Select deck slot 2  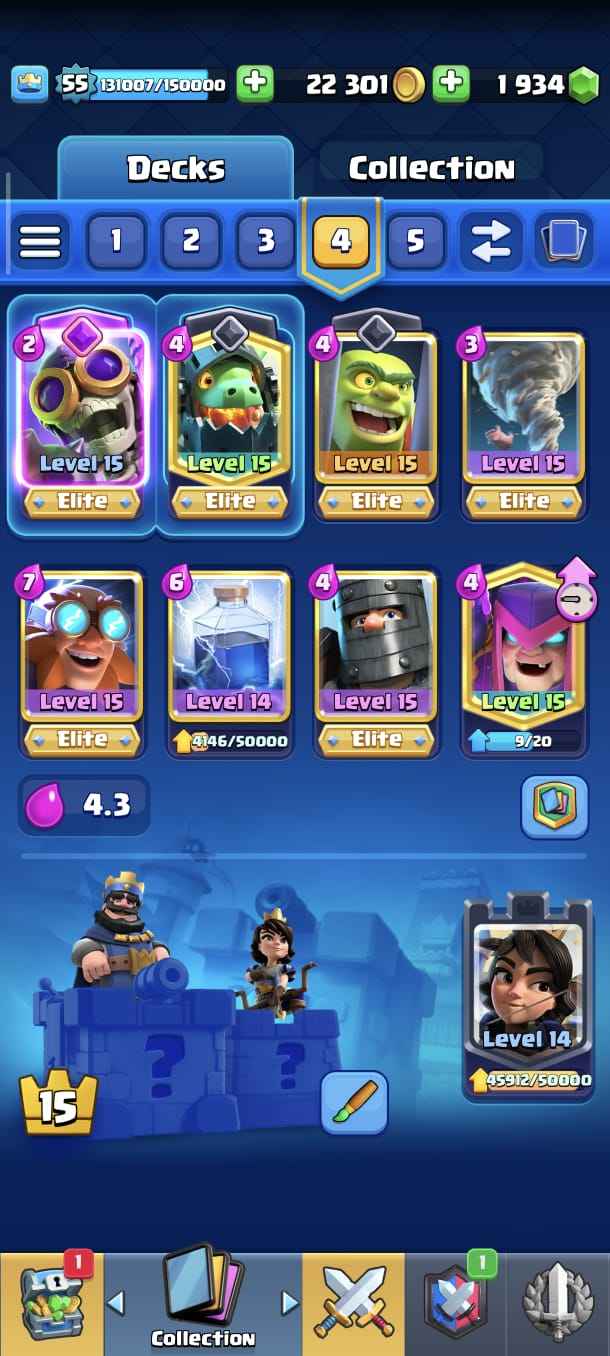click(x=191, y=241)
